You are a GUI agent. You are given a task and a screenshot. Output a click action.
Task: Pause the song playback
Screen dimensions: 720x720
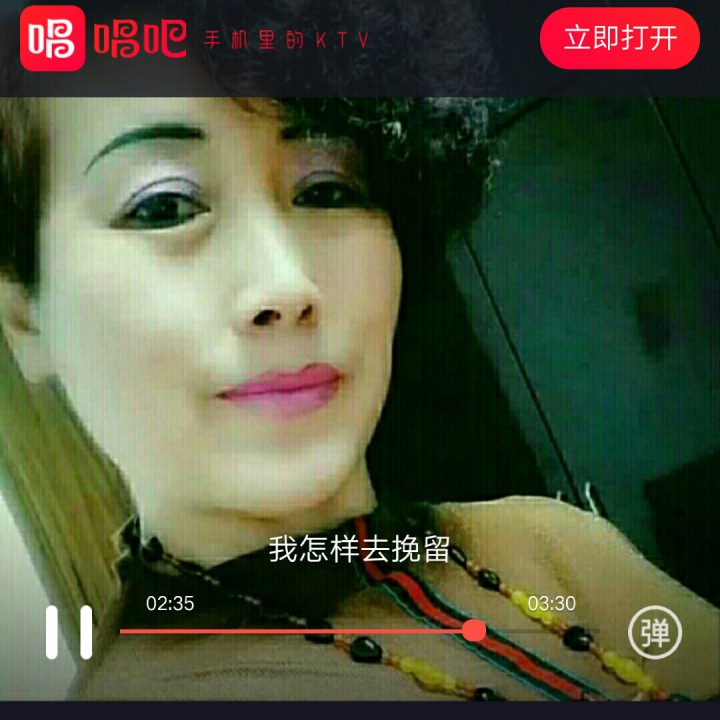point(69,632)
